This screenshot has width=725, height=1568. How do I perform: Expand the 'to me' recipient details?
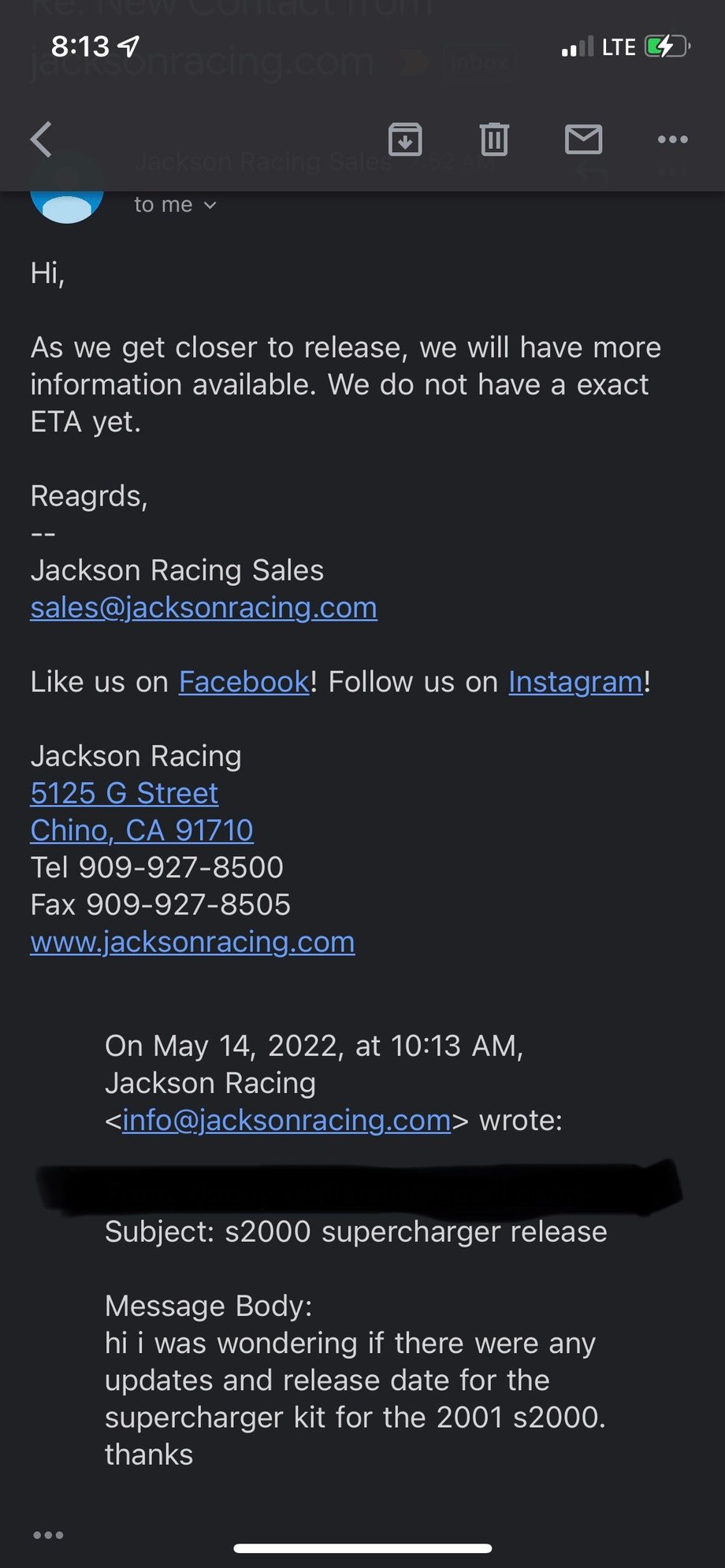(175, 205)
